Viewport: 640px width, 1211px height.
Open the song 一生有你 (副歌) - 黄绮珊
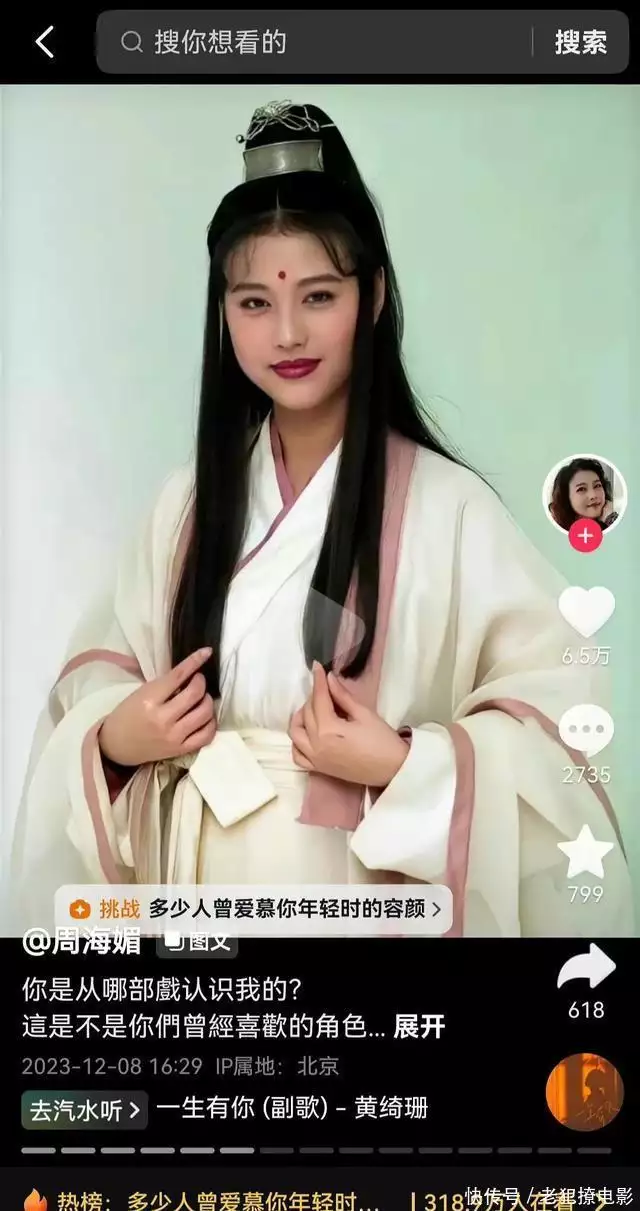tap(292, 1109)
